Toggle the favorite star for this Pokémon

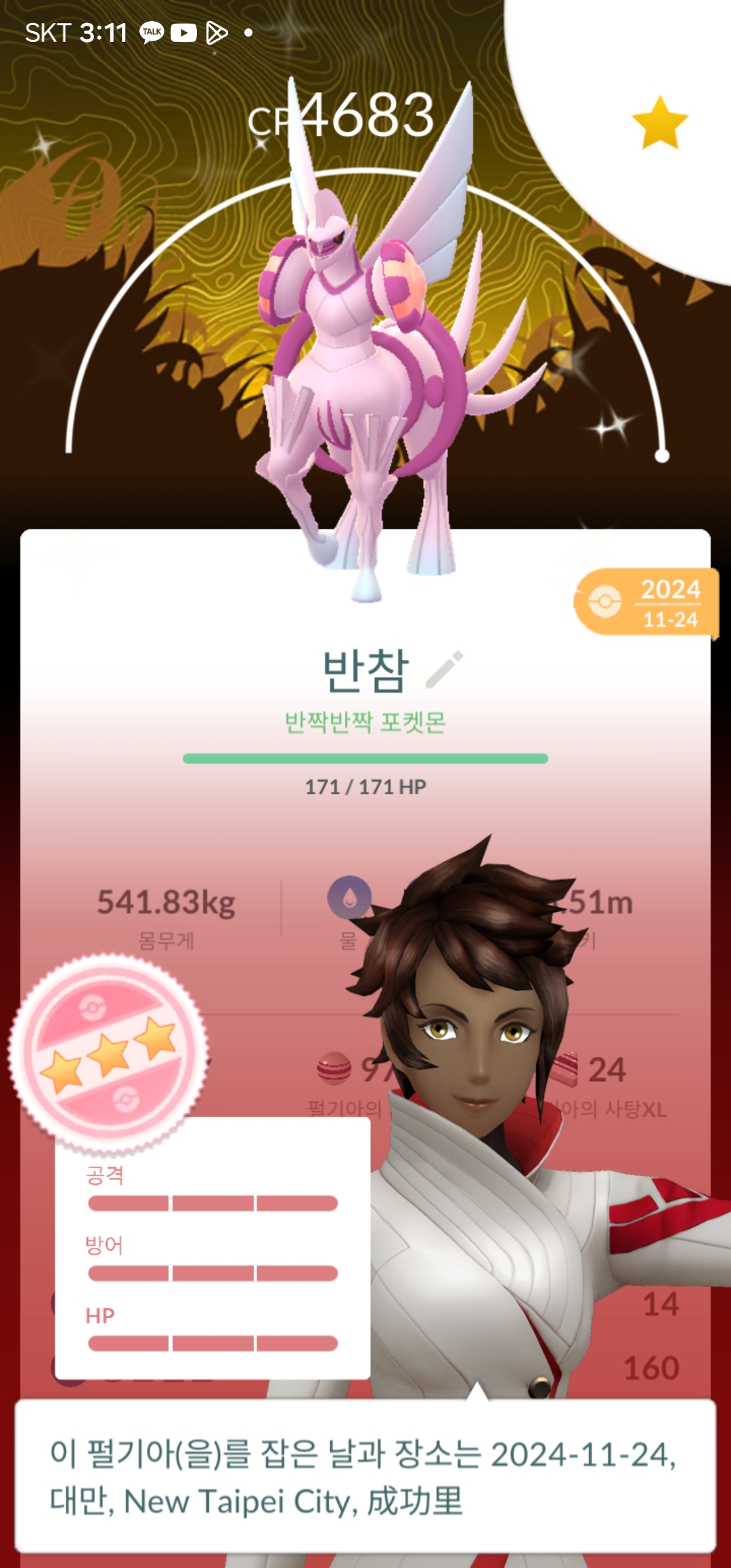coord(659,123)
